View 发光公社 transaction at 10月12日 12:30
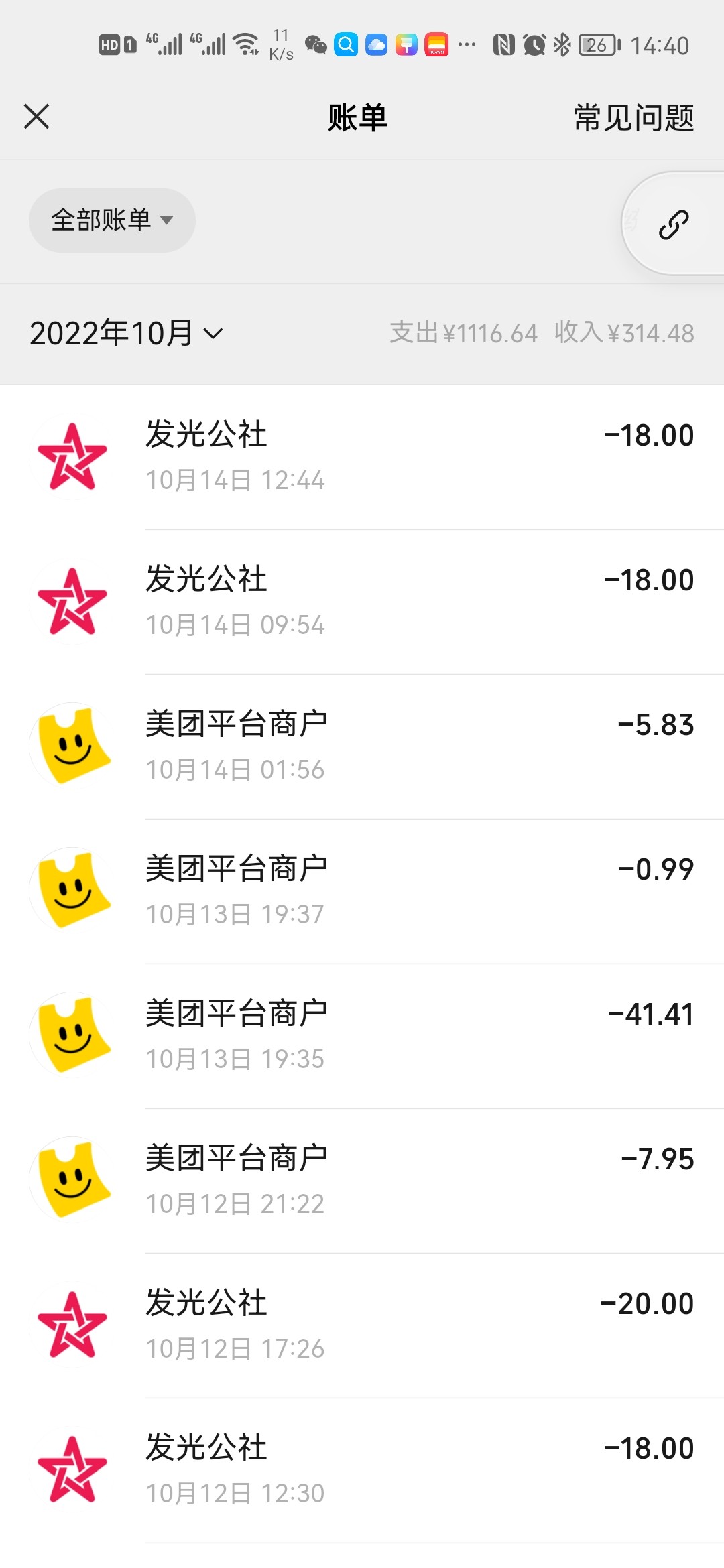 click(x=362, y=1470)
